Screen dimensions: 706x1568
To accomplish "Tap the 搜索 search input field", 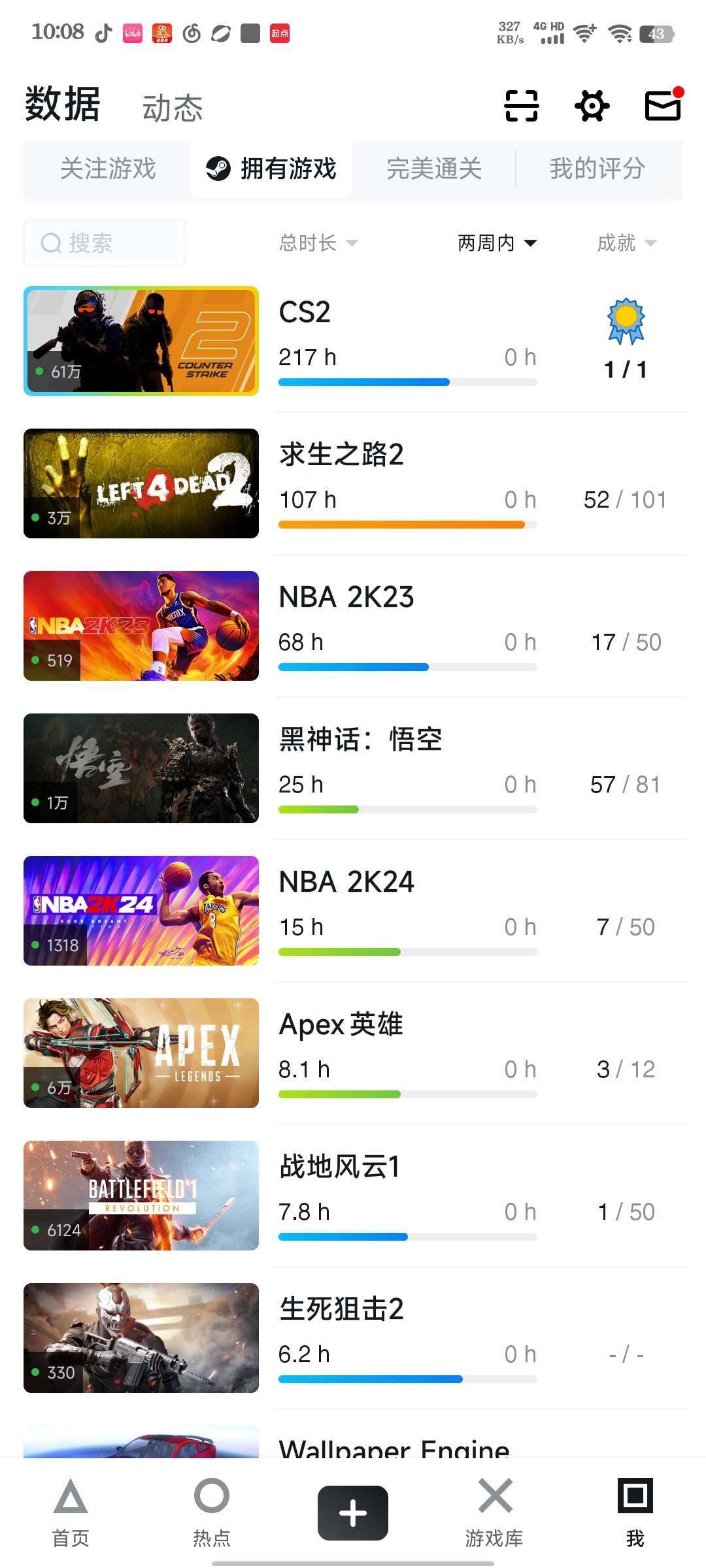I will 105,242.
